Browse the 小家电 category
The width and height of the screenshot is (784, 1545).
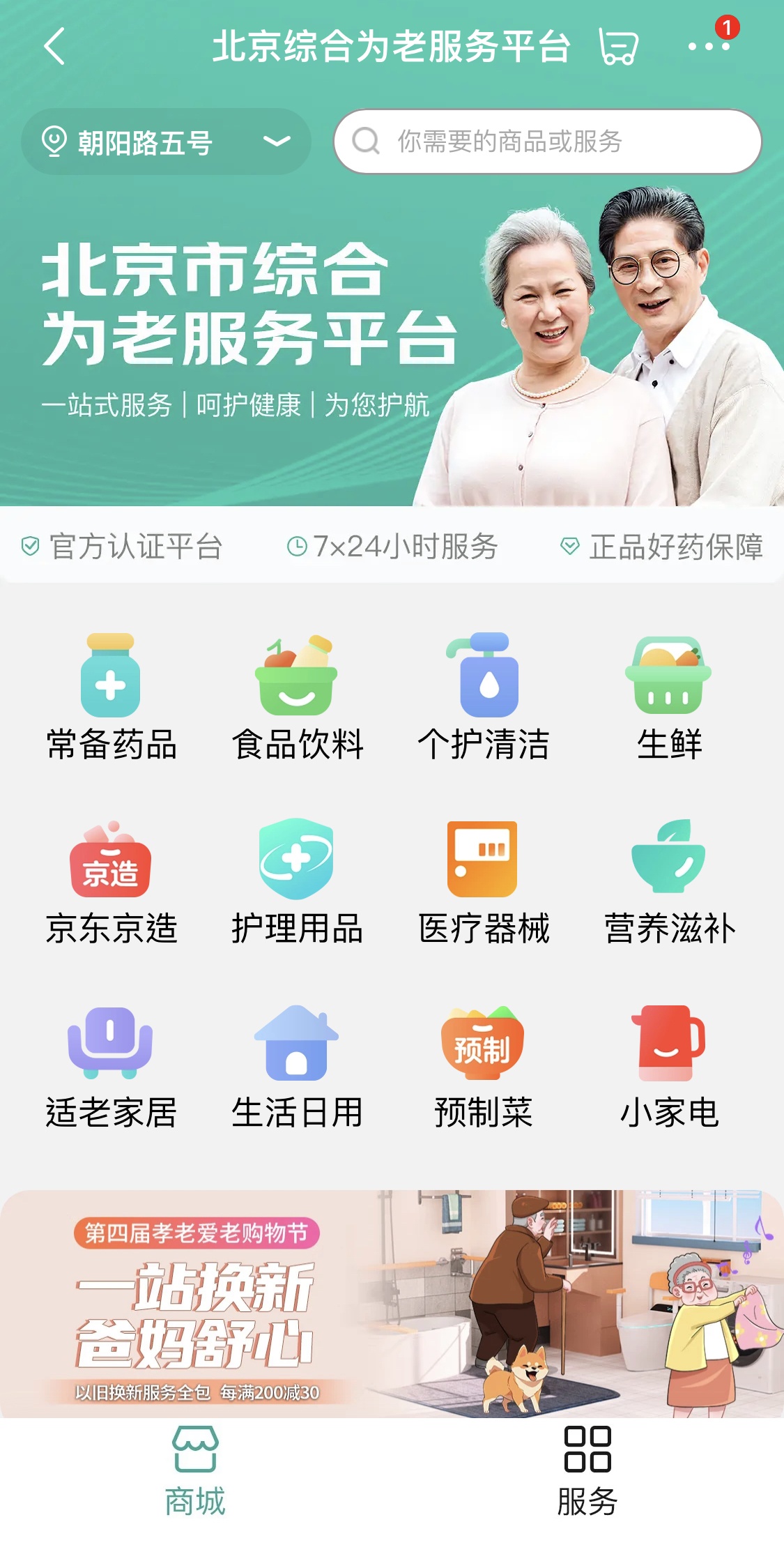[669, 1067]
